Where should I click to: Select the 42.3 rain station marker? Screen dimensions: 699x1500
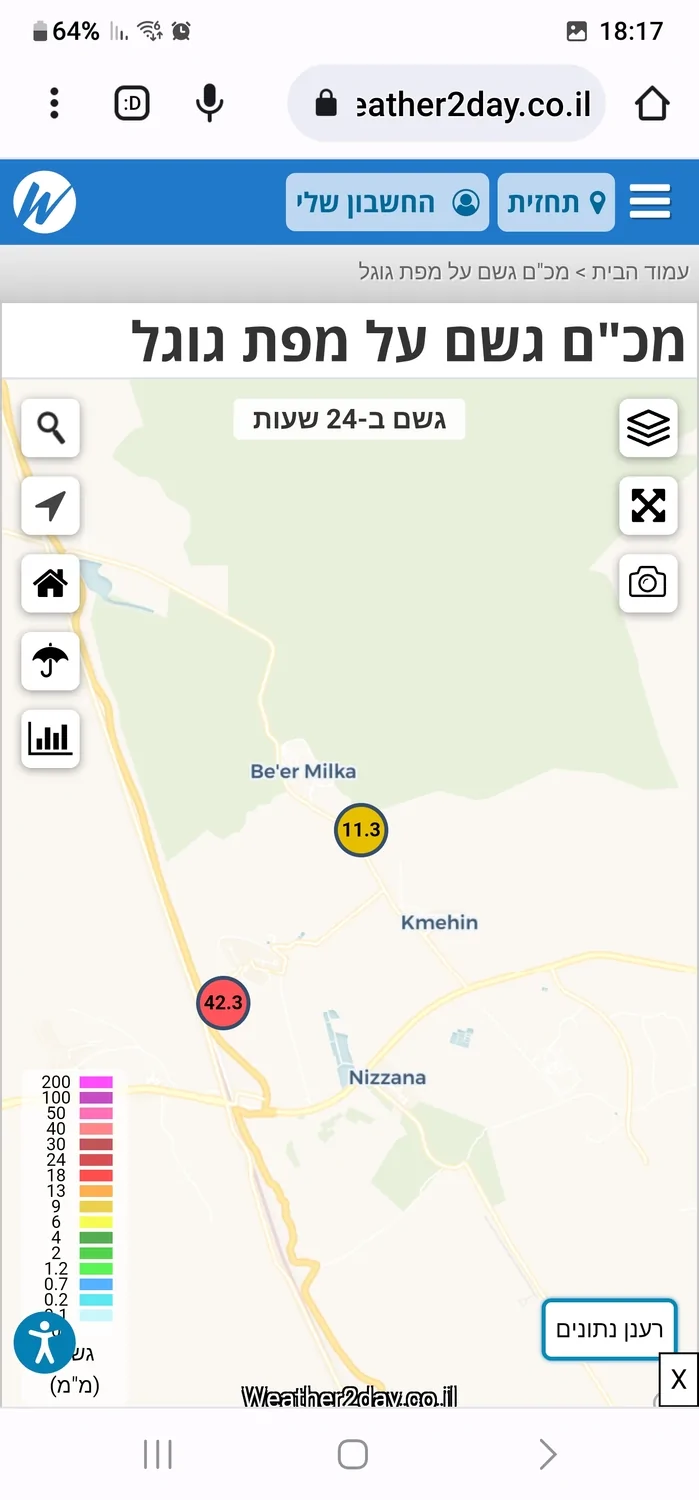(223, 1002)
